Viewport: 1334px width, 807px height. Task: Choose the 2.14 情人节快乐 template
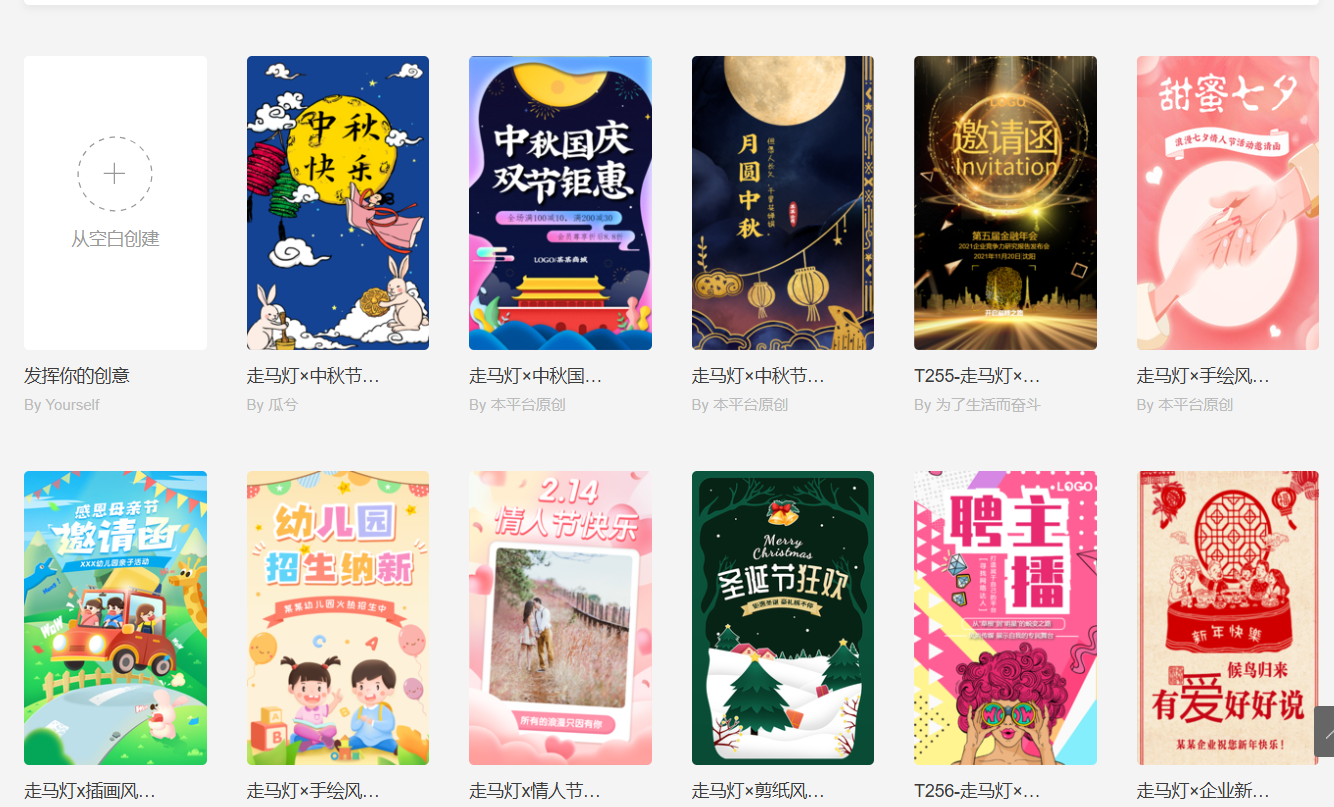560,617
